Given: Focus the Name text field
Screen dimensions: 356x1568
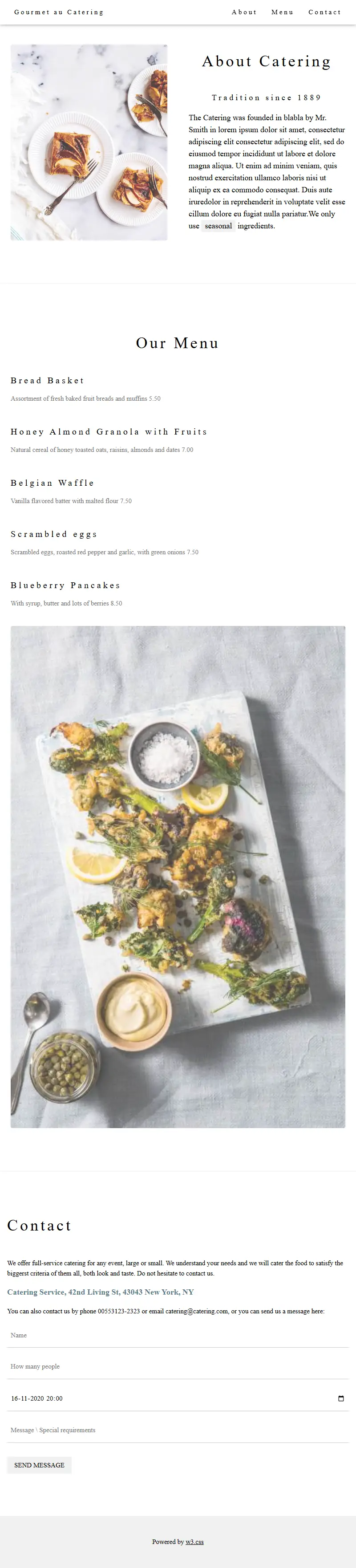Looking at the screenshot, I should pos(178,1335).
